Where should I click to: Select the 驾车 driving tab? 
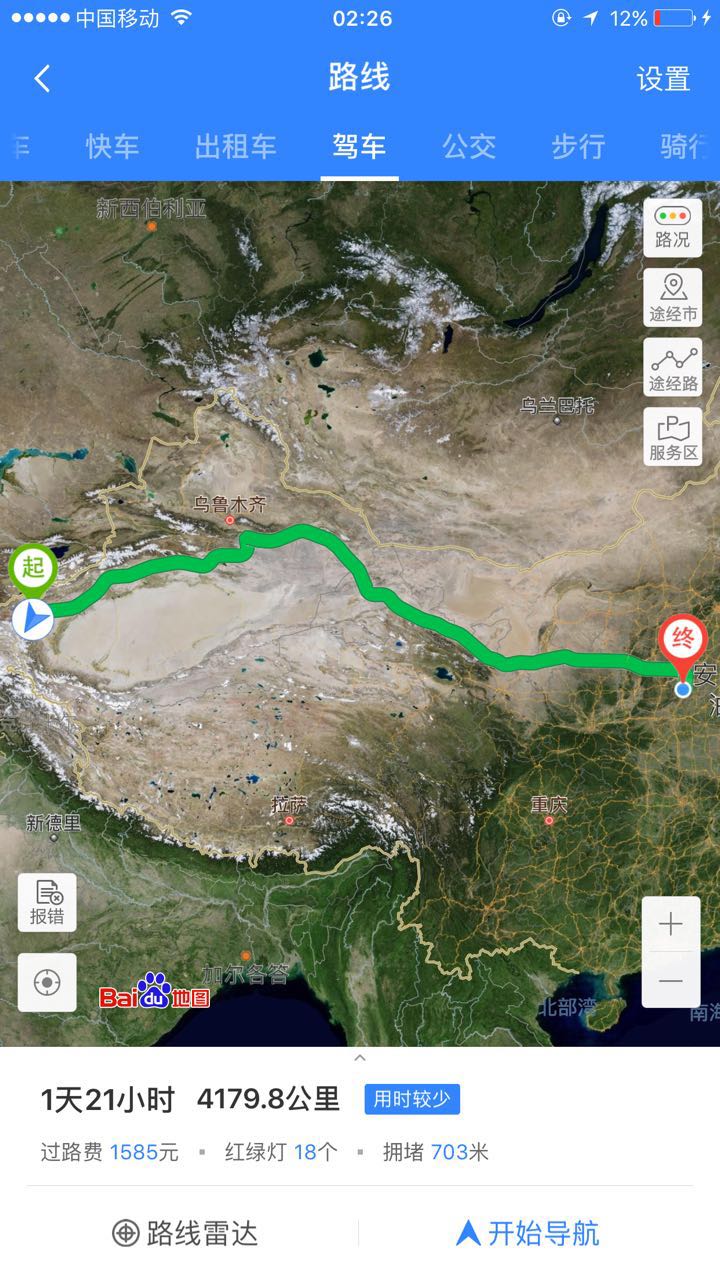coord(359,146)
